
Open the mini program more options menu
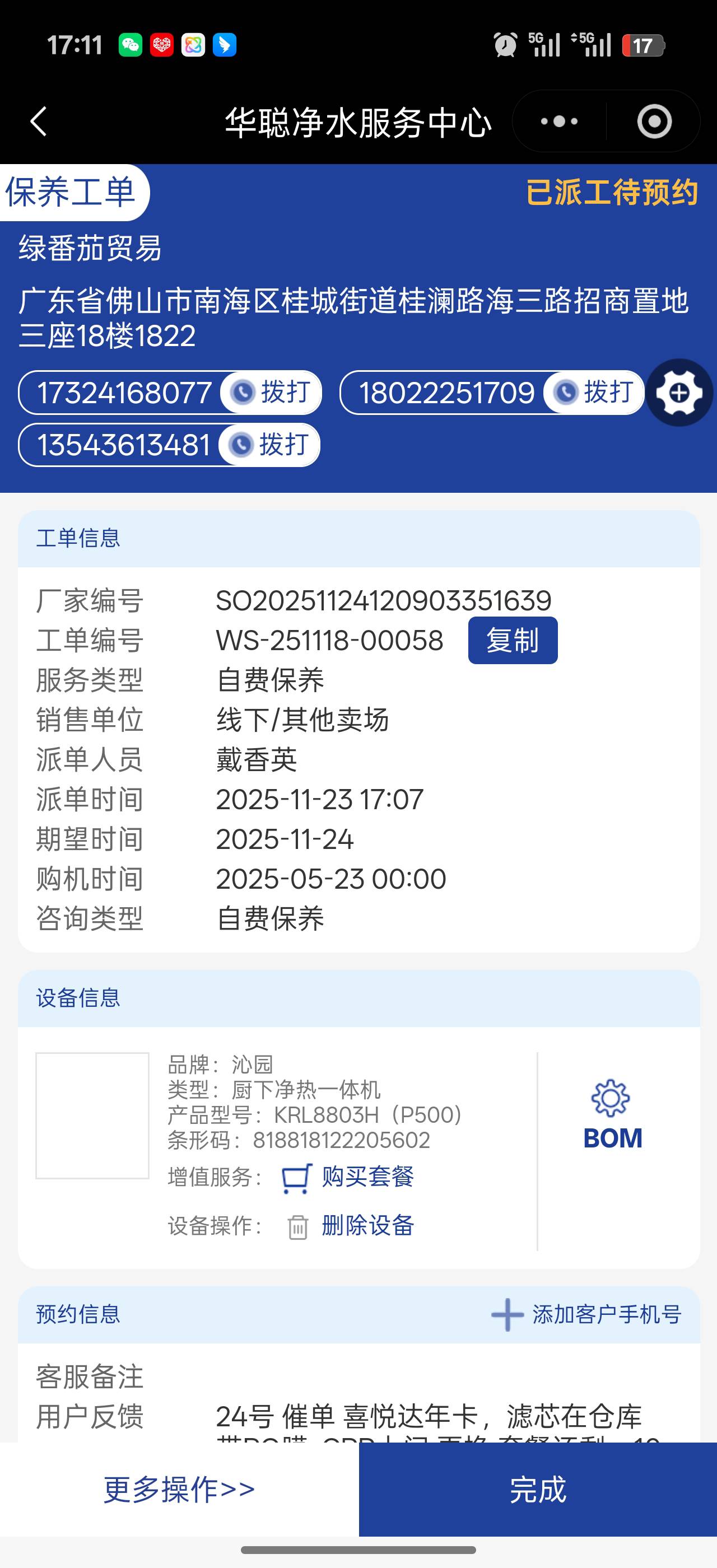point(560,122)
